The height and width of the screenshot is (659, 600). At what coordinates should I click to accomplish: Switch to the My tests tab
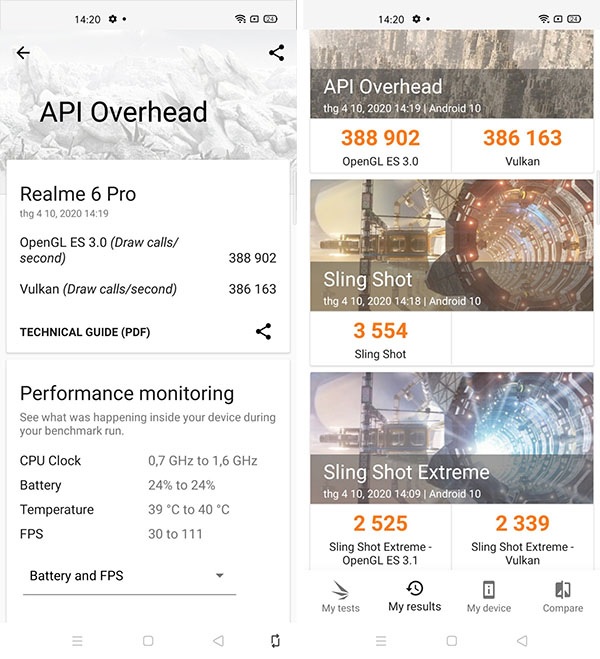(340, 596)
